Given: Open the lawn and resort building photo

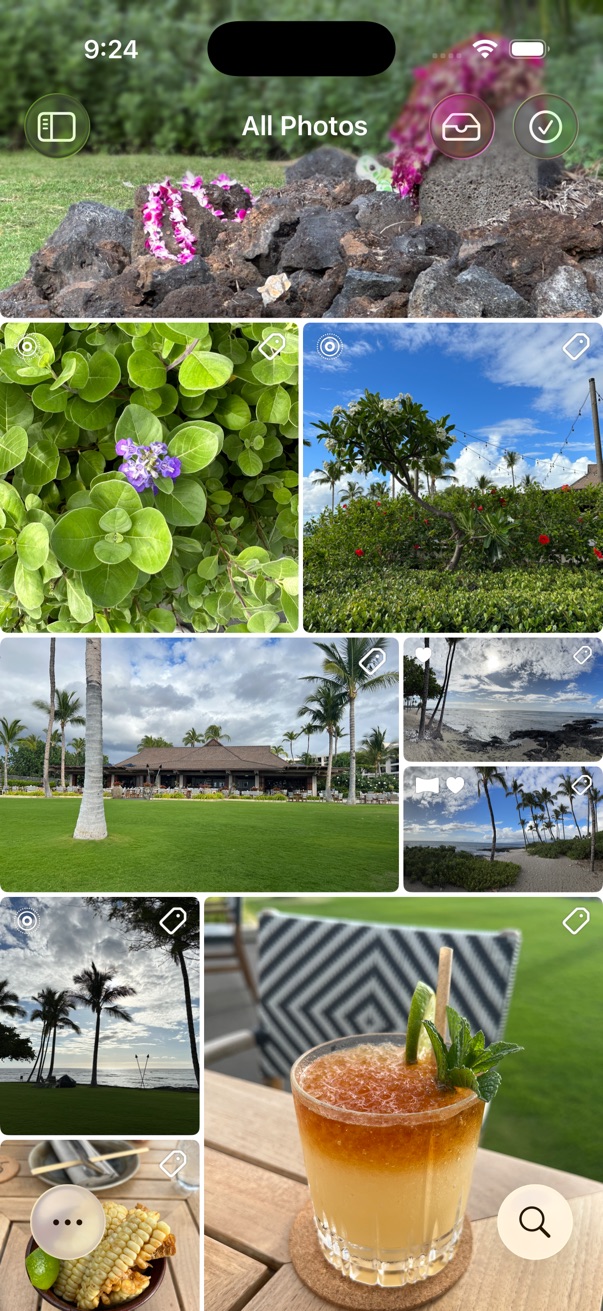Looking at the screenshot, I should [x=199, y=780].
